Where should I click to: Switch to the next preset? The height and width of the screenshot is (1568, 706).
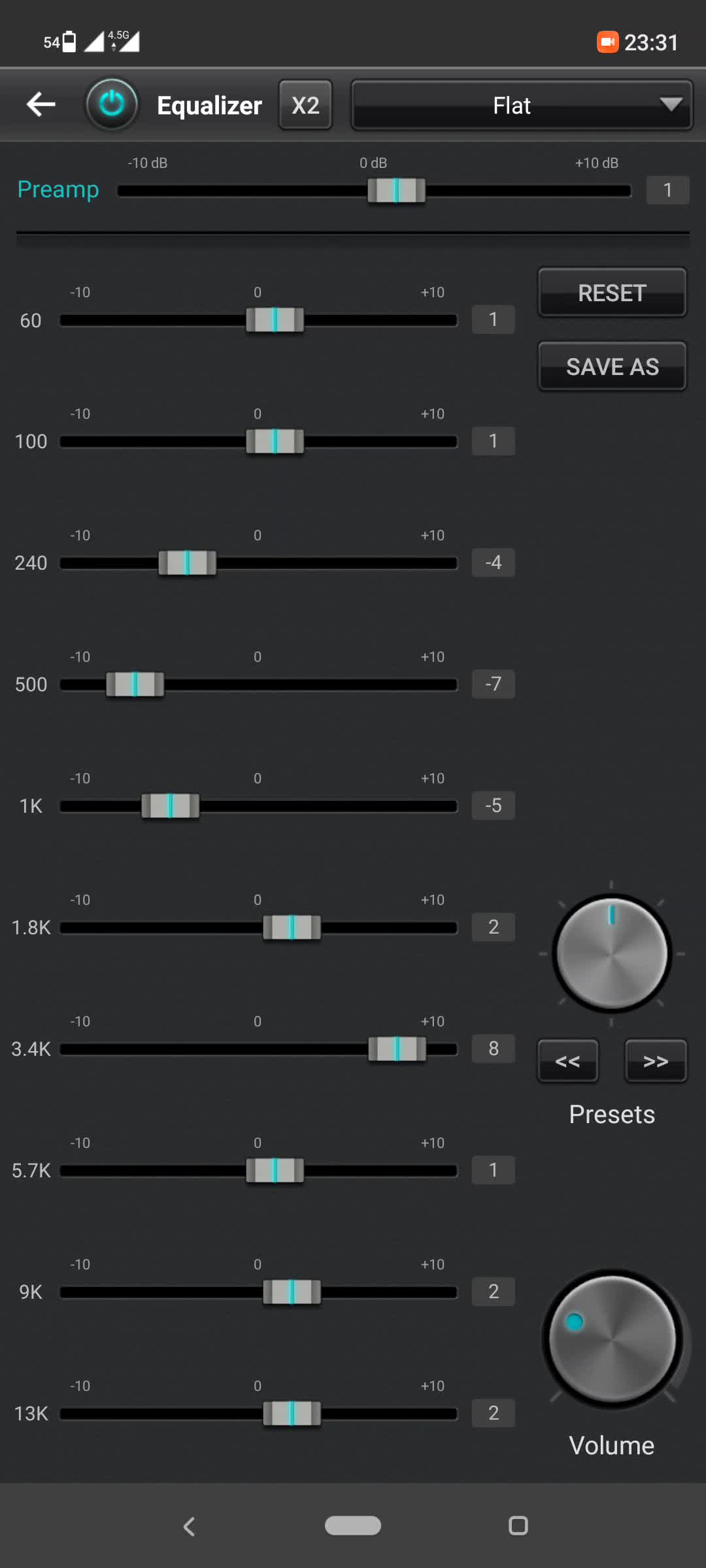click(x=655, y=1061)
